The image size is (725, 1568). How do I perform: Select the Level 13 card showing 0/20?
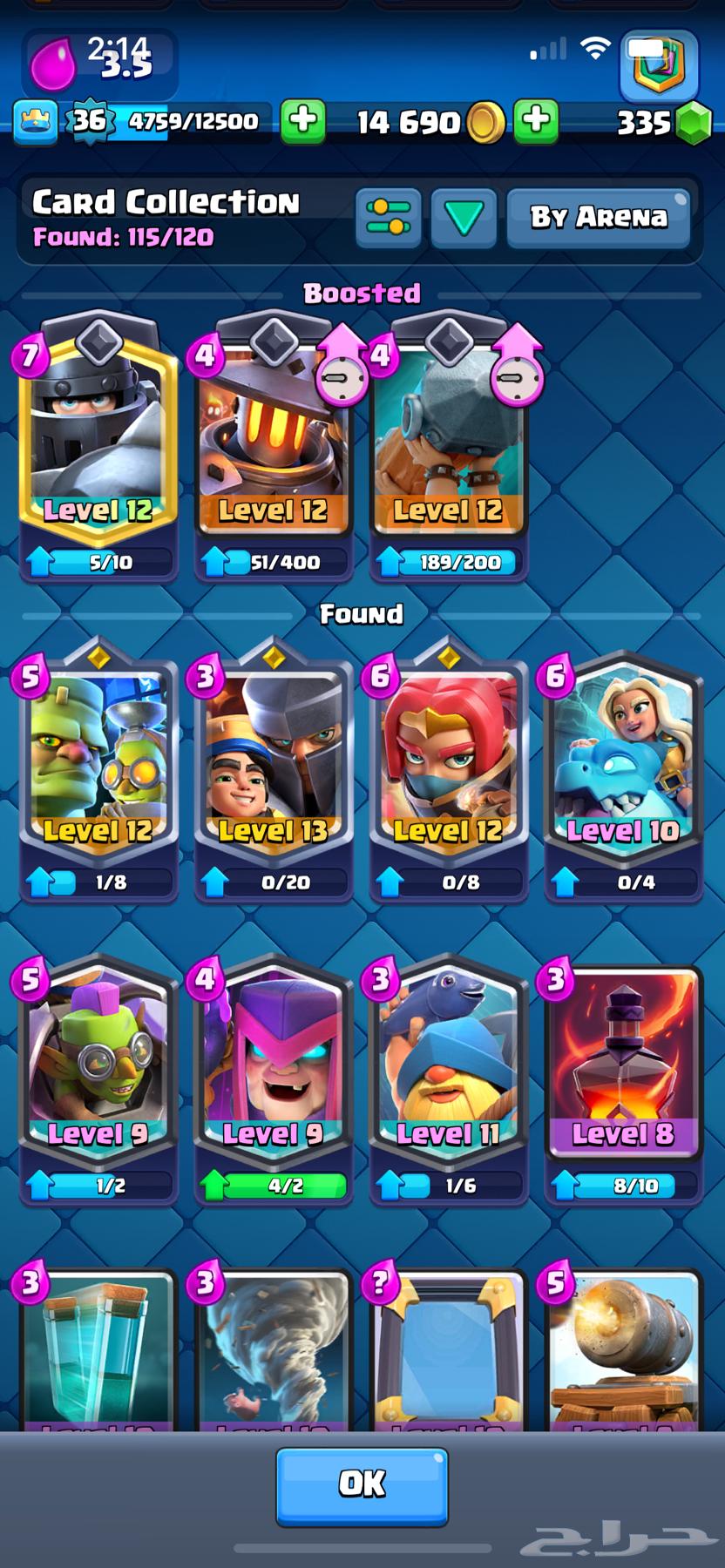272,758
